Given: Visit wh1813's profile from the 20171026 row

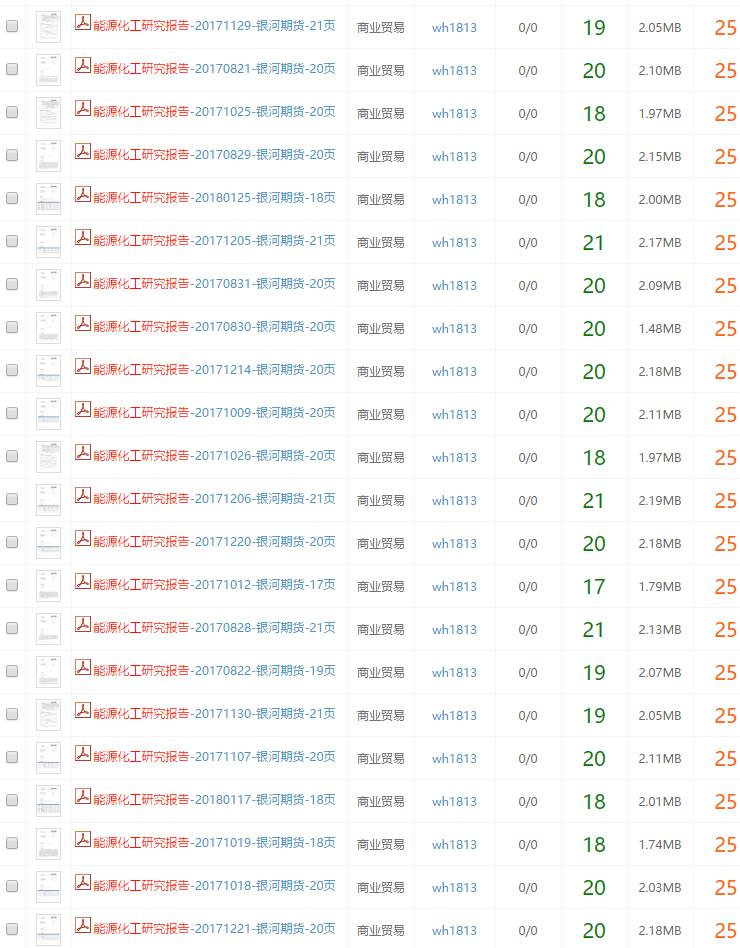Looking at the screenshot, I should [454, 458].
